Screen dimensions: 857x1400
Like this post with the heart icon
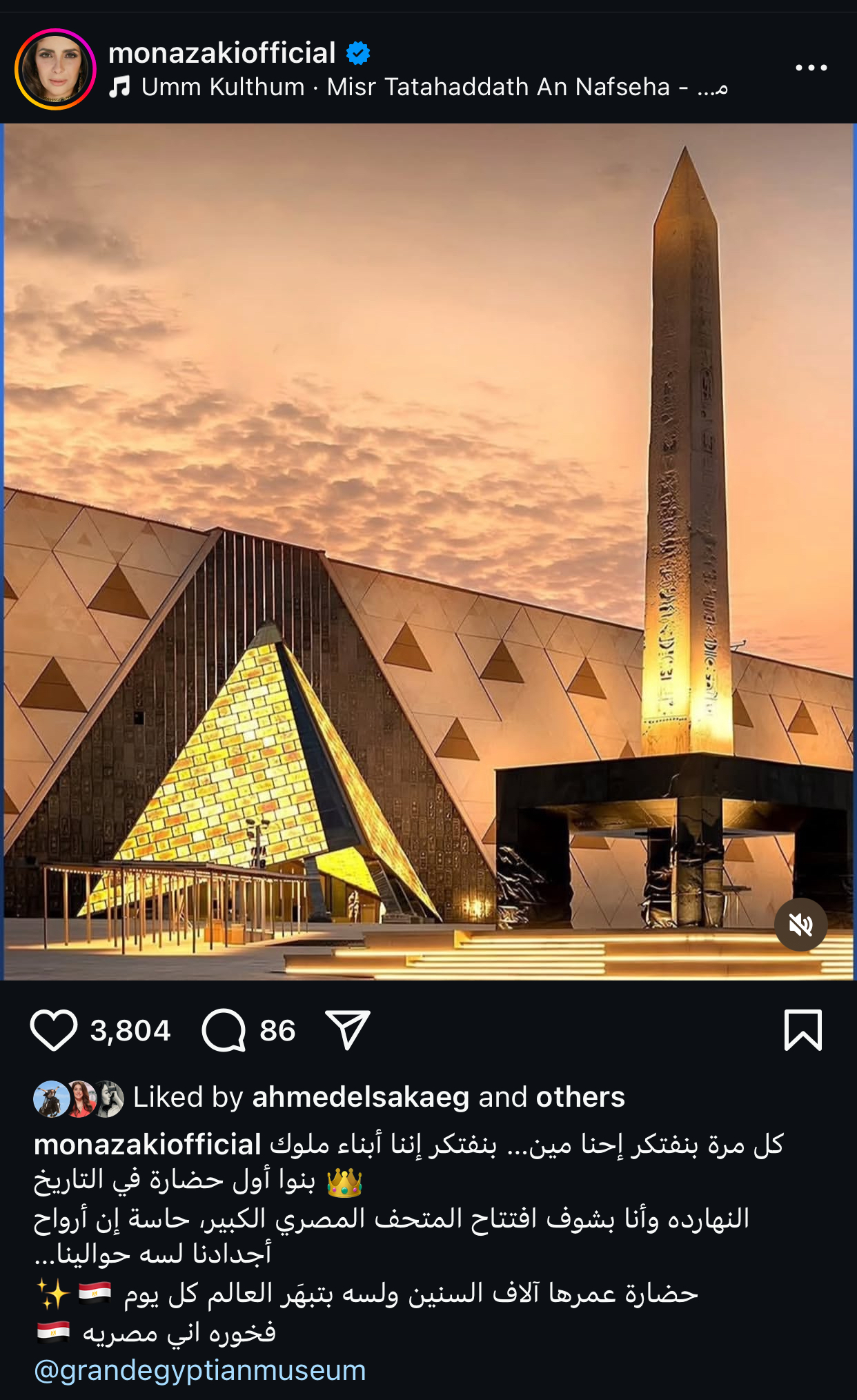click(x=54, y=1030)
